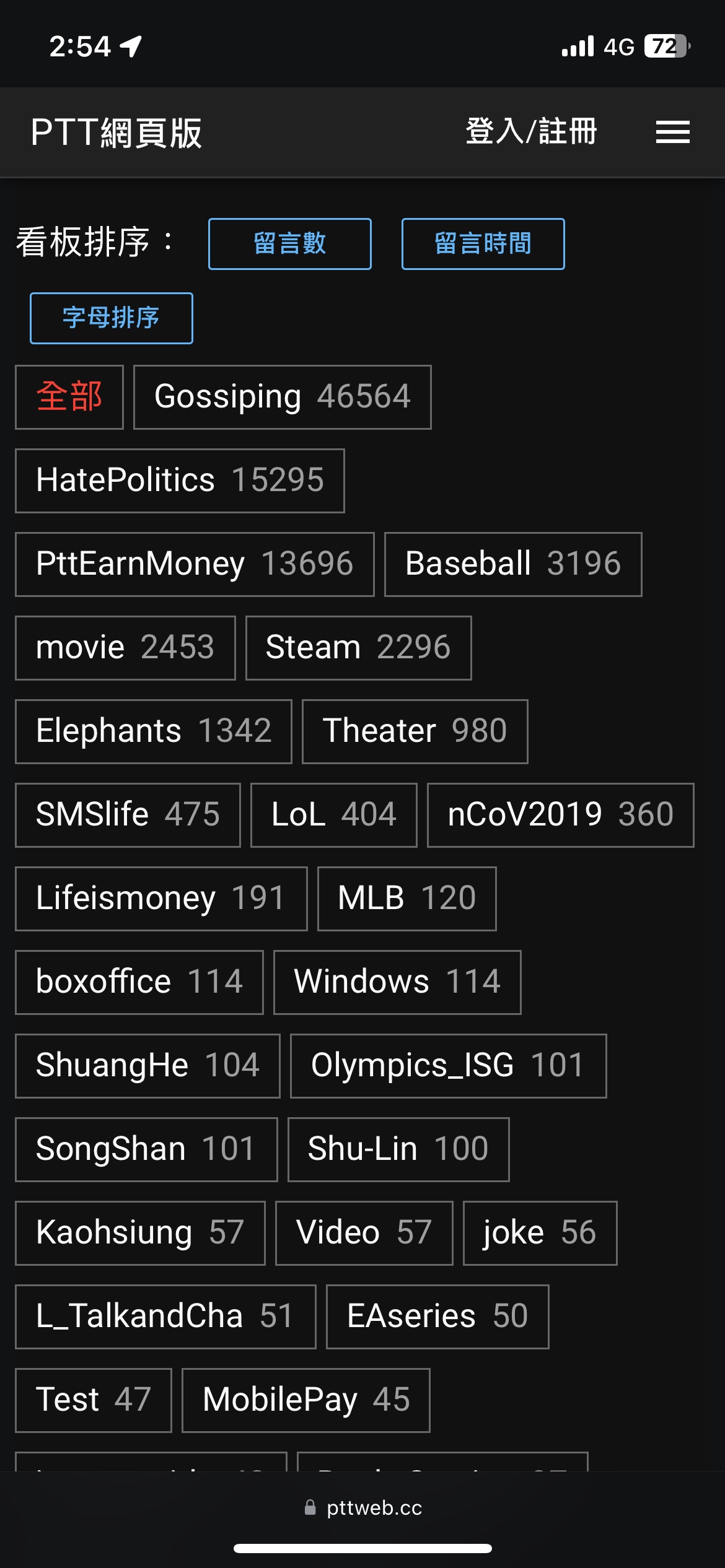Open the HatePolitics board
This screenshot has width=725, height=1568.
[180, 481]
